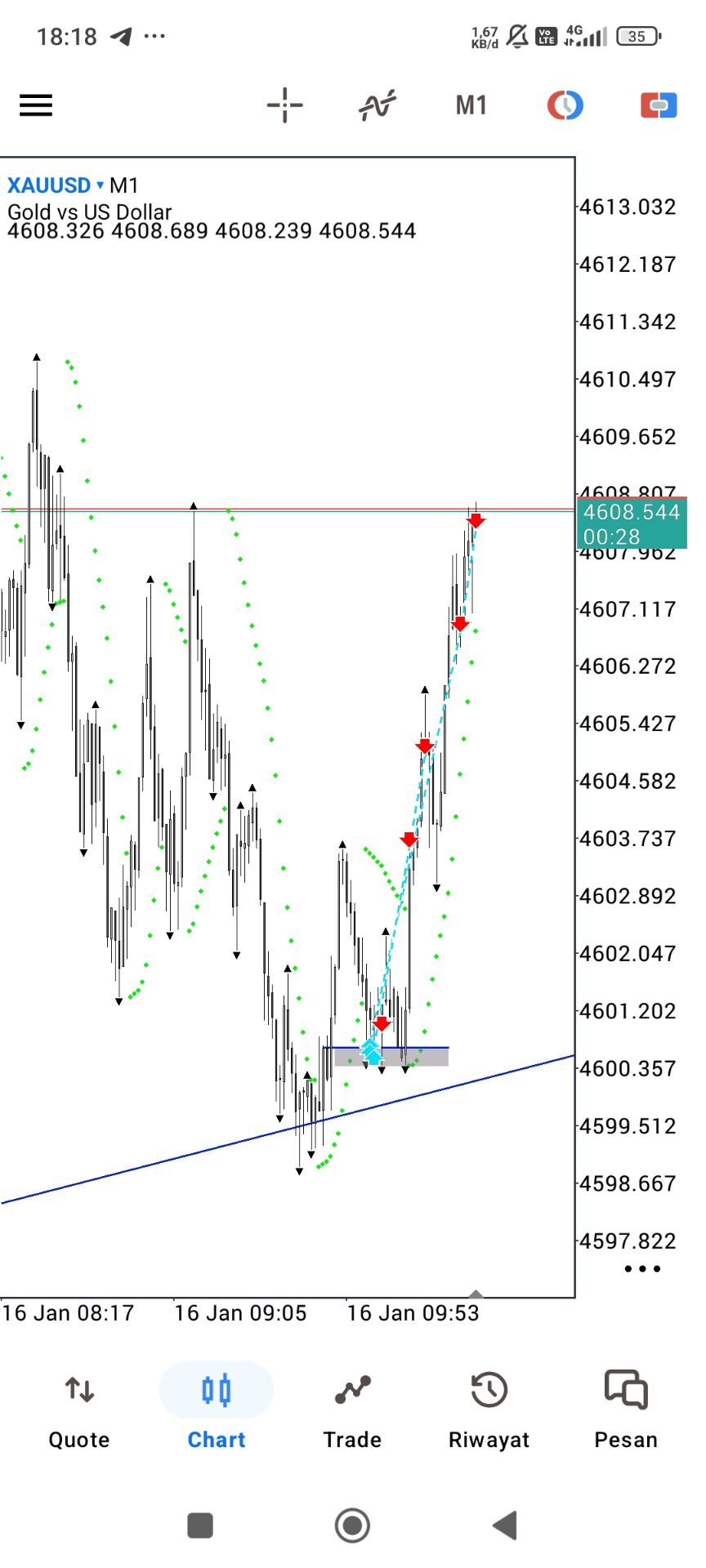706x1568 pixels.
Task: Tap the system back button
Action: pyautogui.click(x=505, y=1525)
